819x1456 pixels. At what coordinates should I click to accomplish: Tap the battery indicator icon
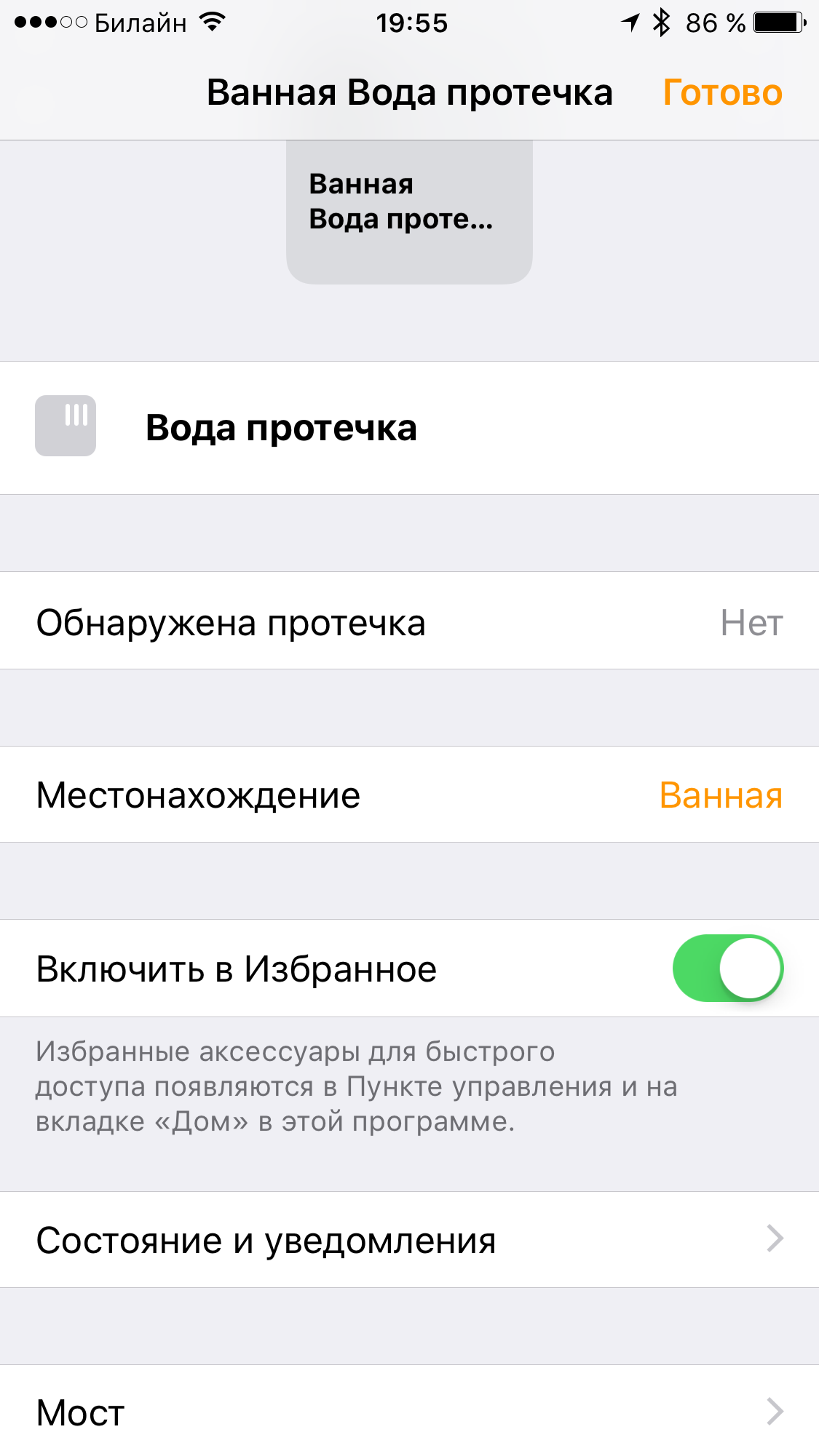(x=773, y=22)
